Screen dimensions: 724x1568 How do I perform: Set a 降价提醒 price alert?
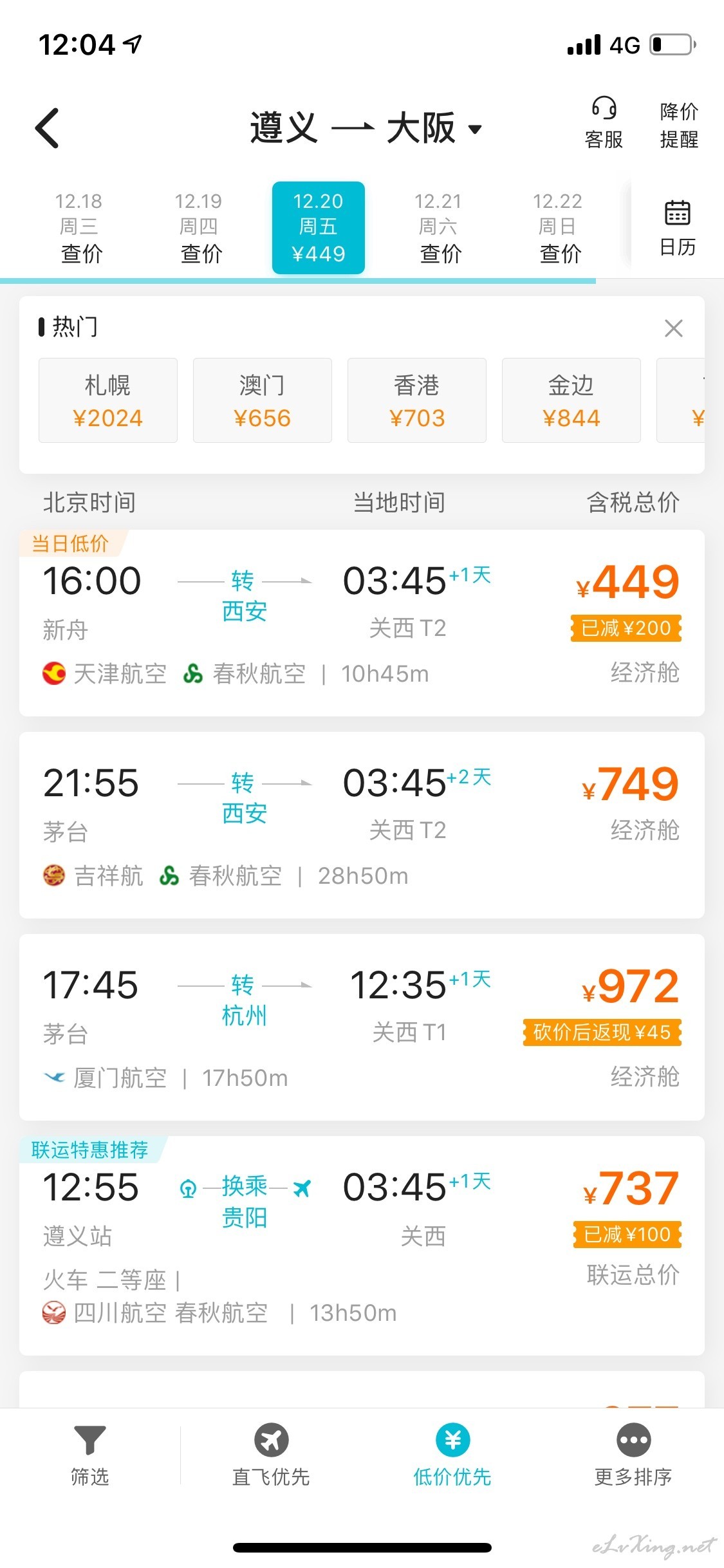[679, 125]
